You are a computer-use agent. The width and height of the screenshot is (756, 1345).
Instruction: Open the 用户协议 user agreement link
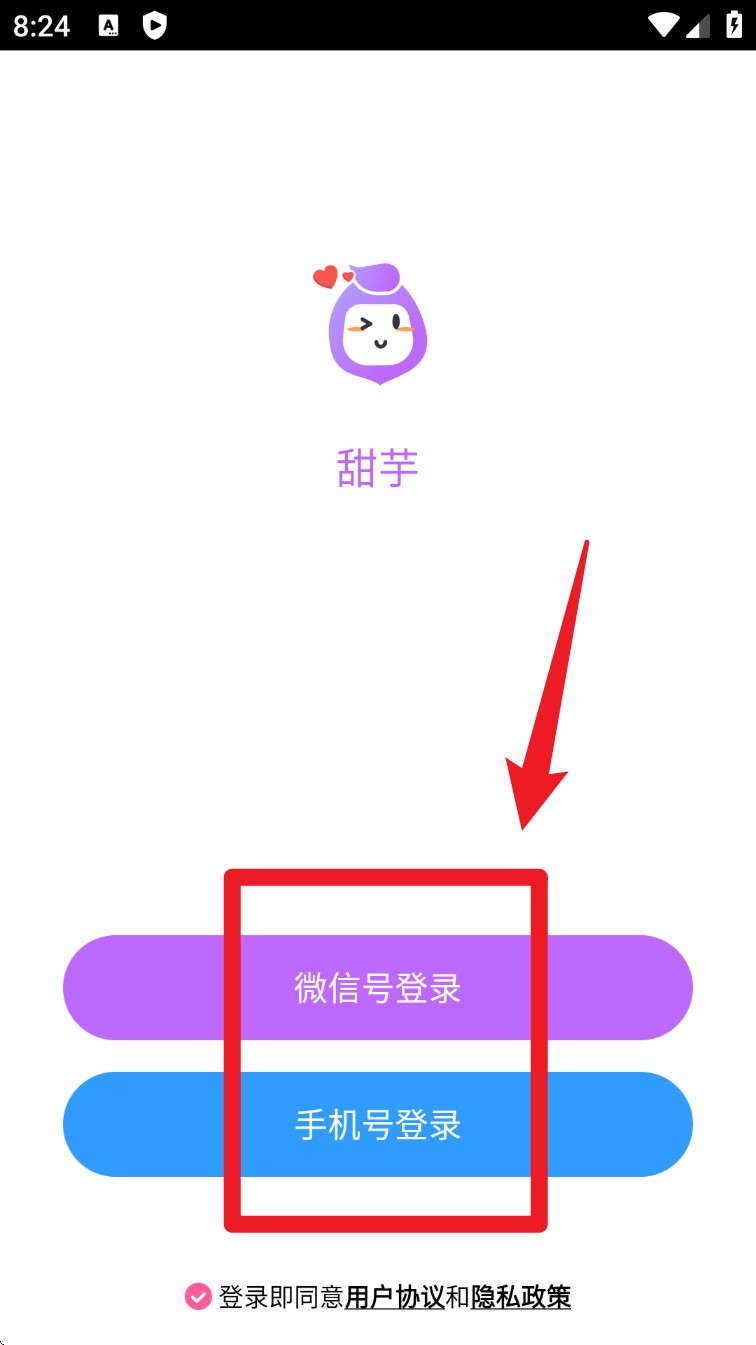[x=394, y=1297]
